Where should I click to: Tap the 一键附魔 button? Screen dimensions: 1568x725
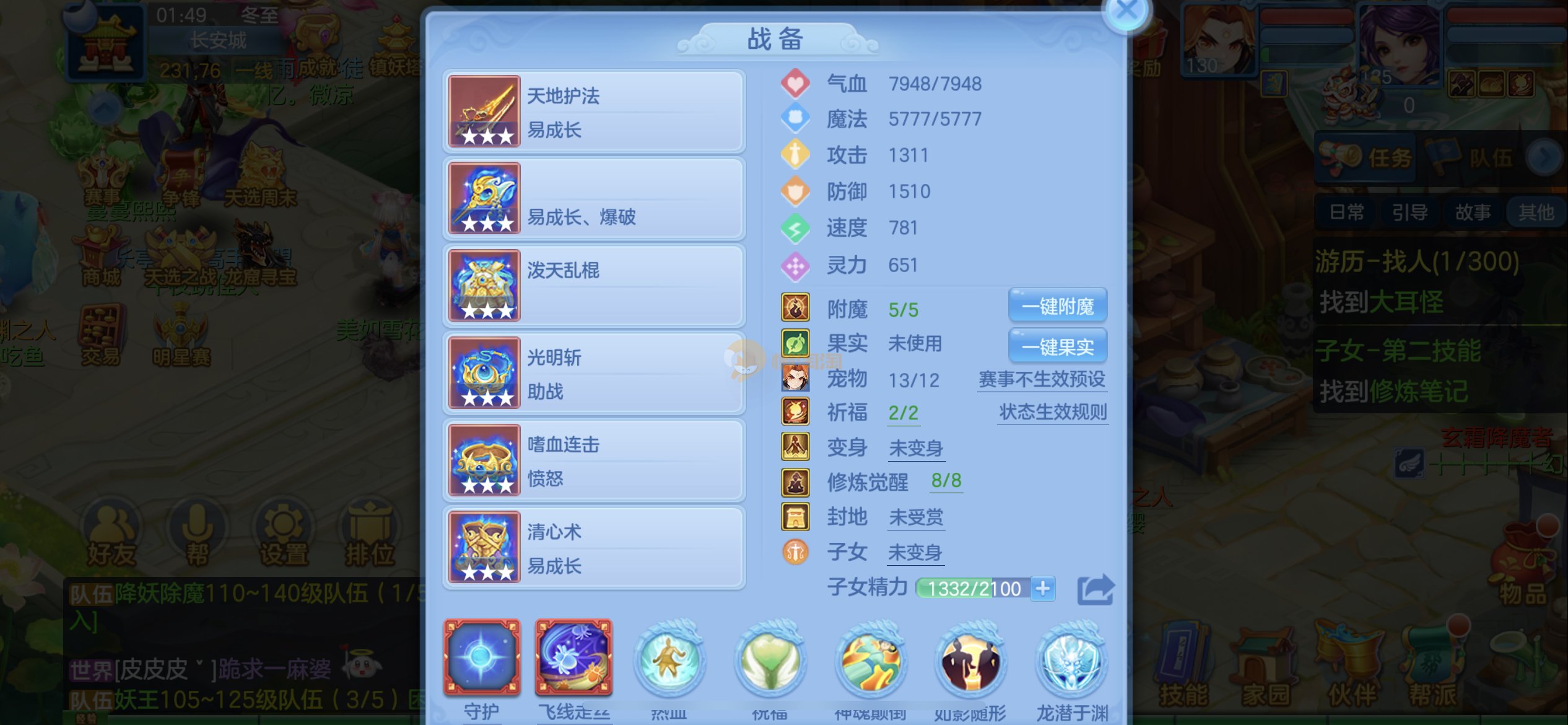(x=1057, y=306)
